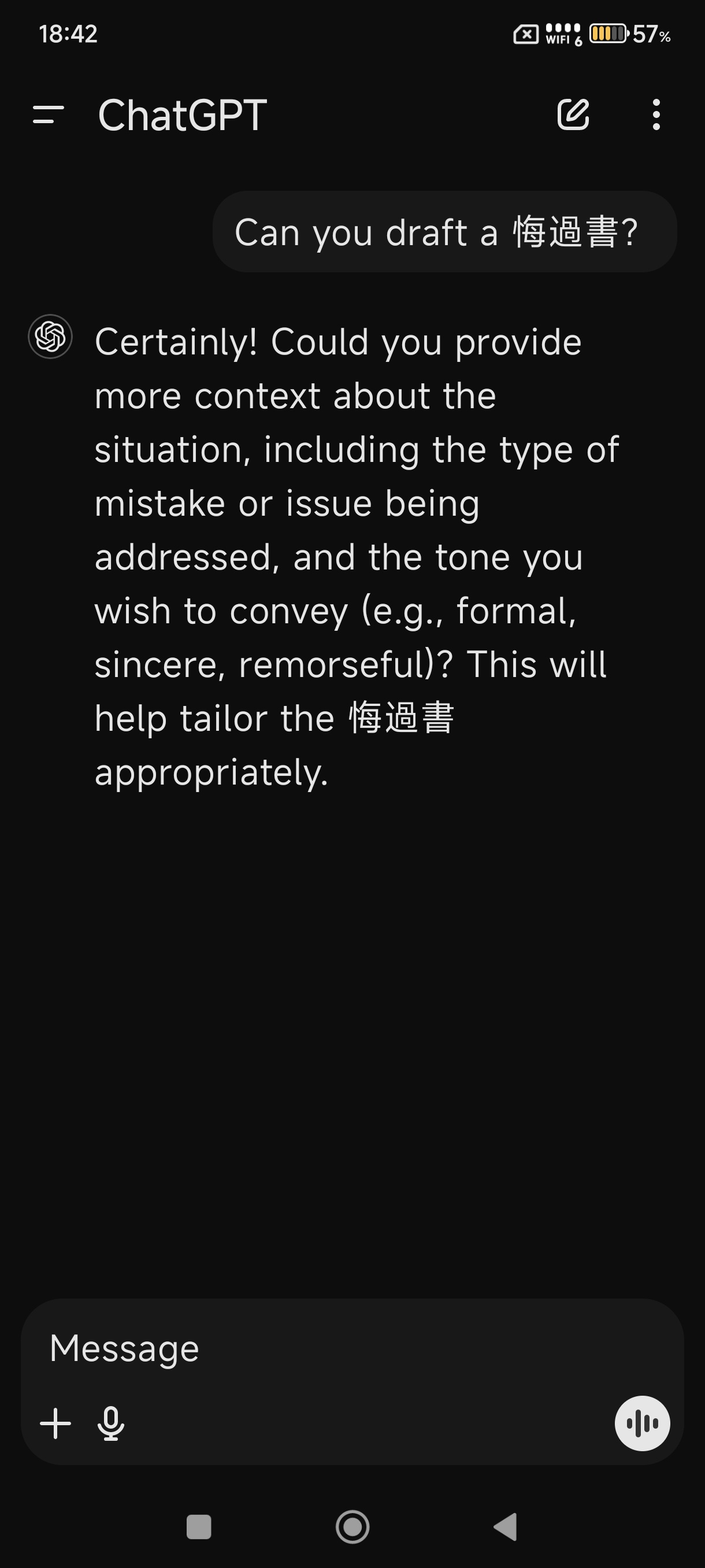The height and width of the screenshot is (1568, 705).
Task: Tap the plus icon to add attachment
Action: (x=55, y=1423)
